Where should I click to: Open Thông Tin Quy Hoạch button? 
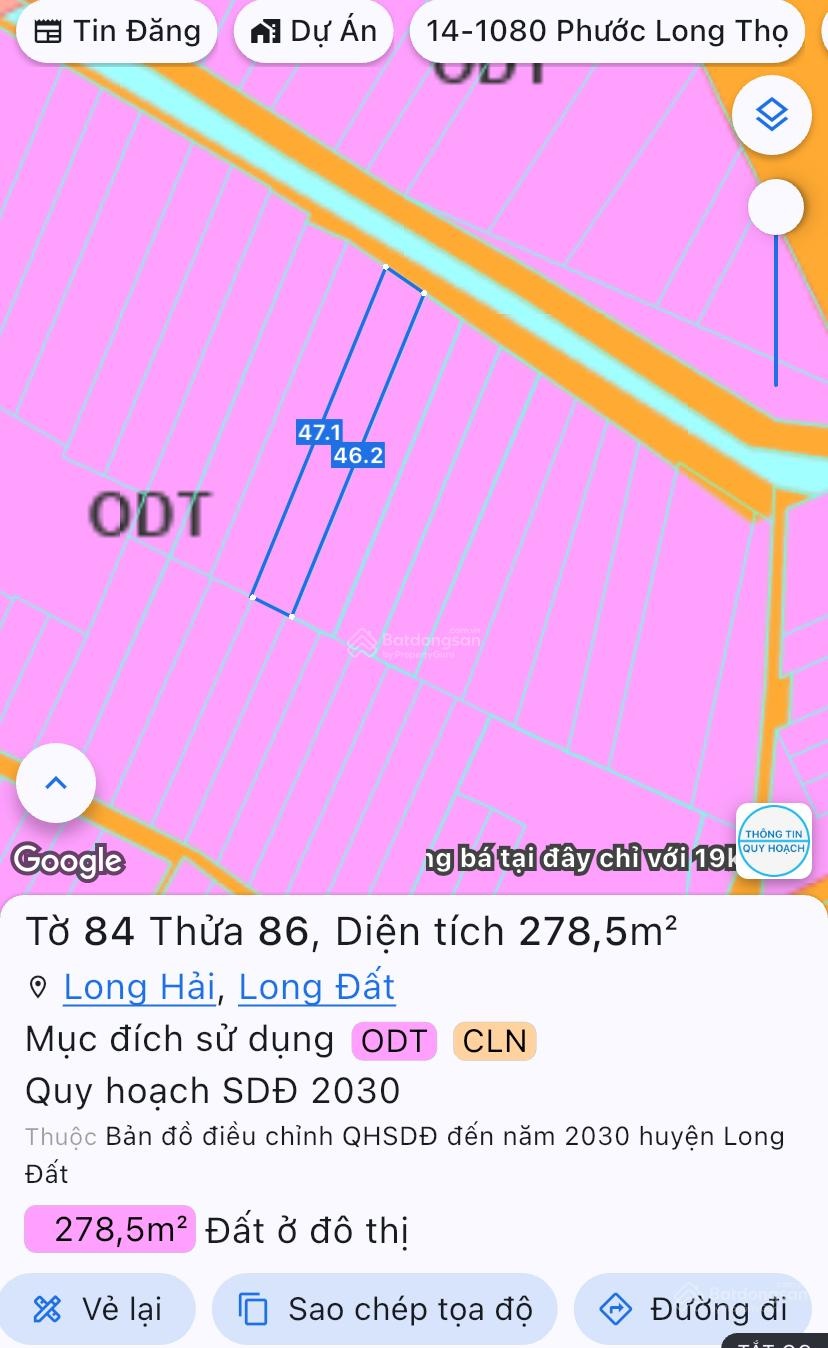click(773, 841)
